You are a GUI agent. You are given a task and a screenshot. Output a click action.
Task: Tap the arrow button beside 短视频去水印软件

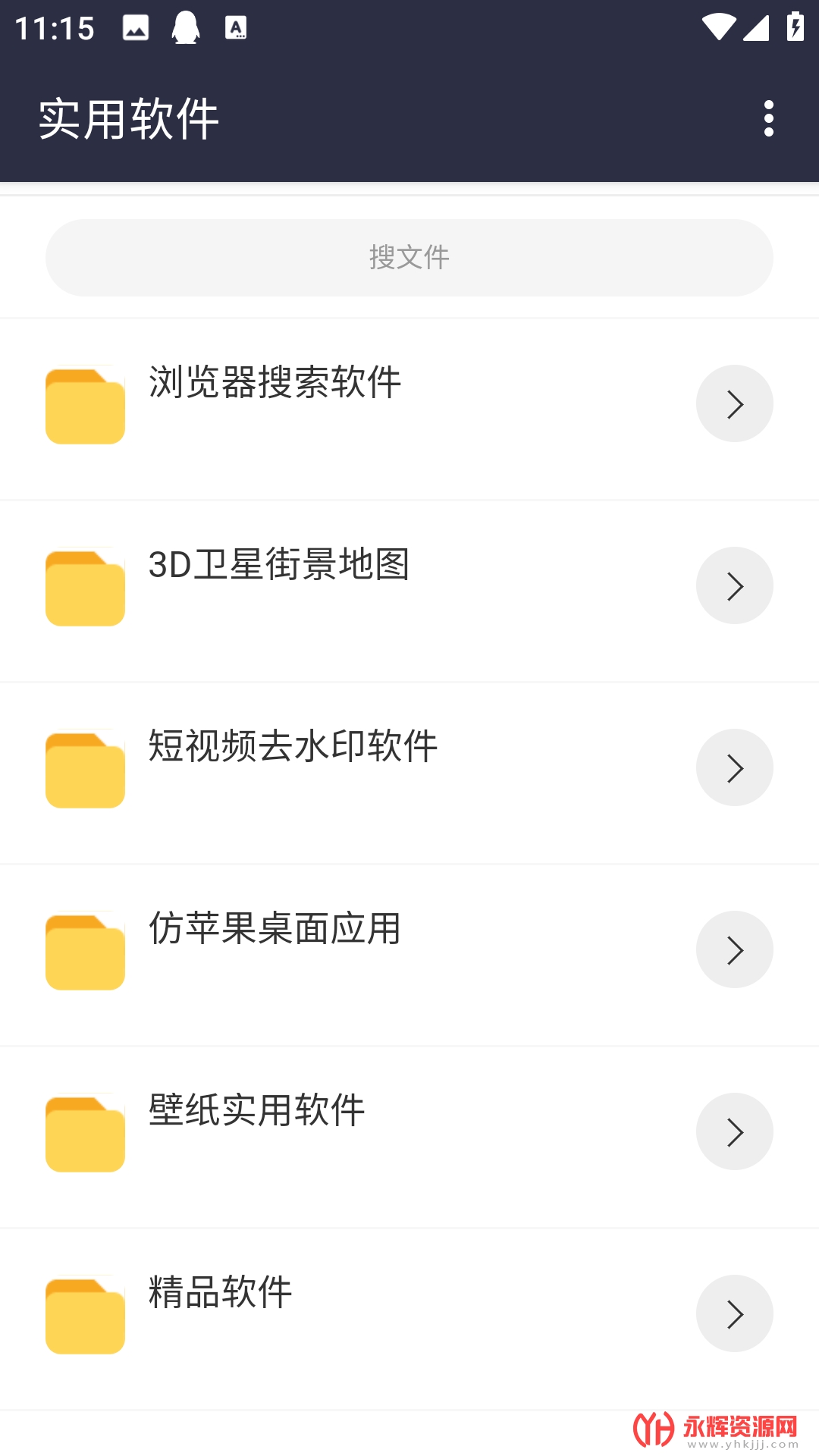point(734,767)
